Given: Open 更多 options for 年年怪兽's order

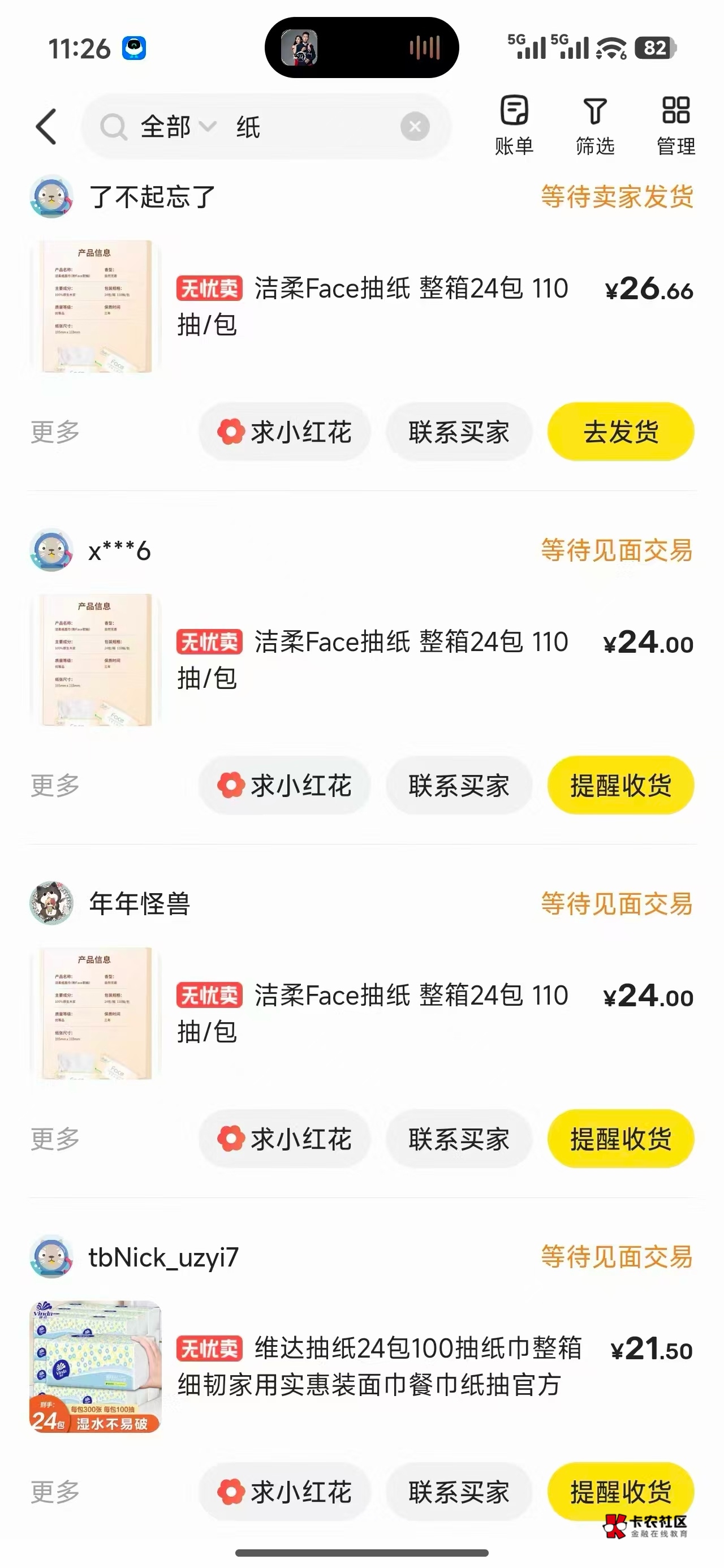Looking at the screenshot, I should (x=55, y=1138).
